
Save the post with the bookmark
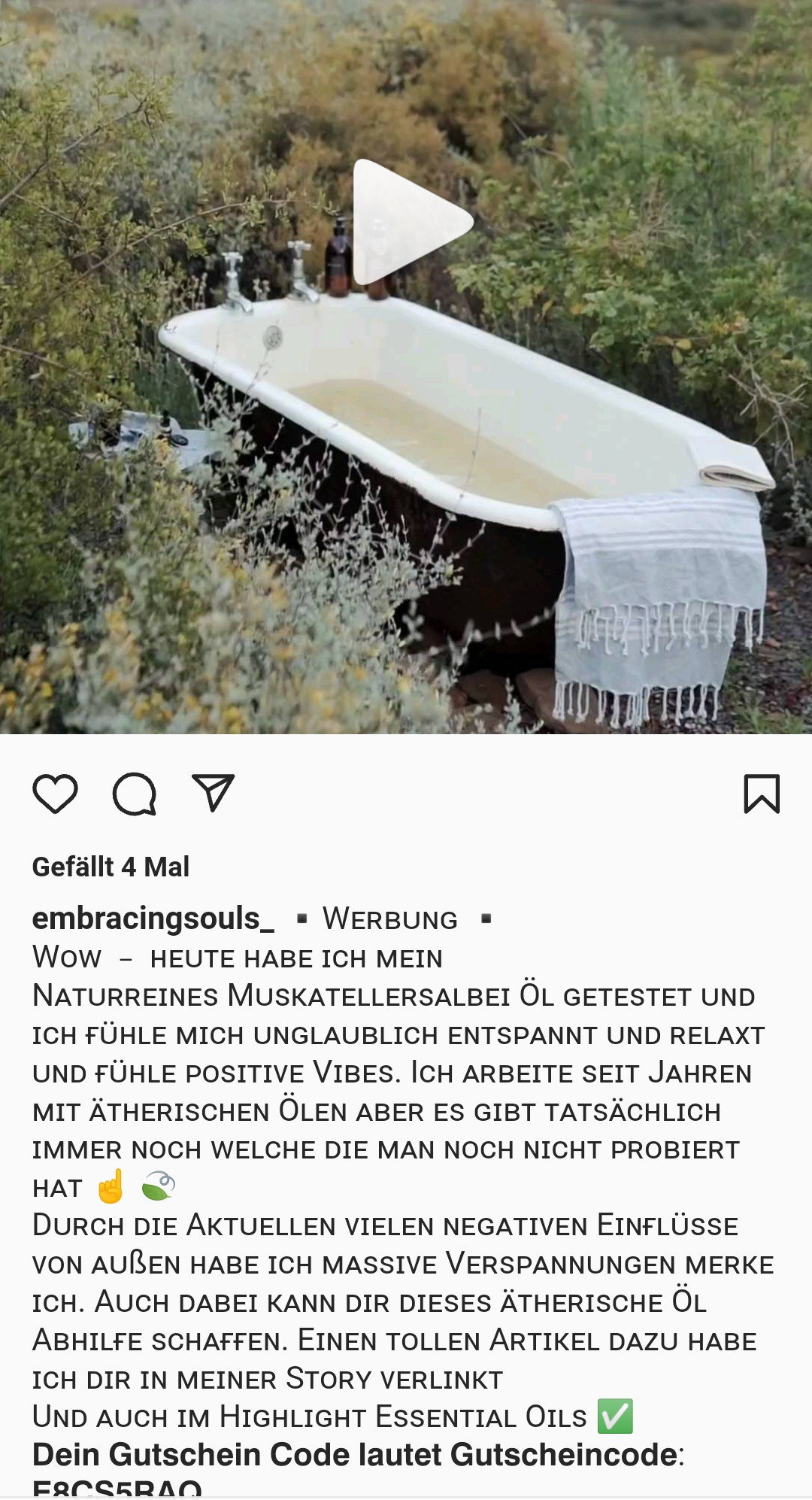click(762, 794)
